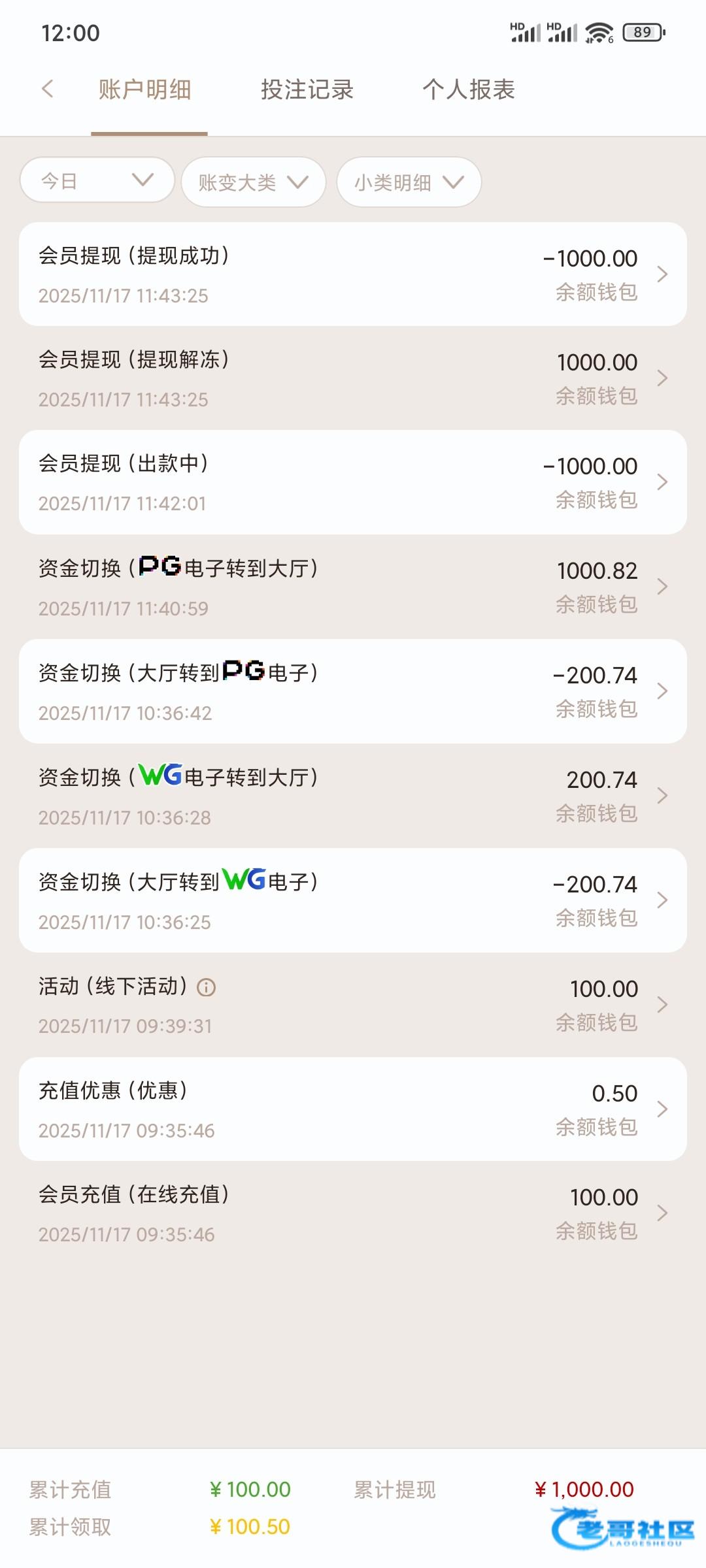
Task: Switch to the 投注记录 tab
Action: tap(307, 90)
